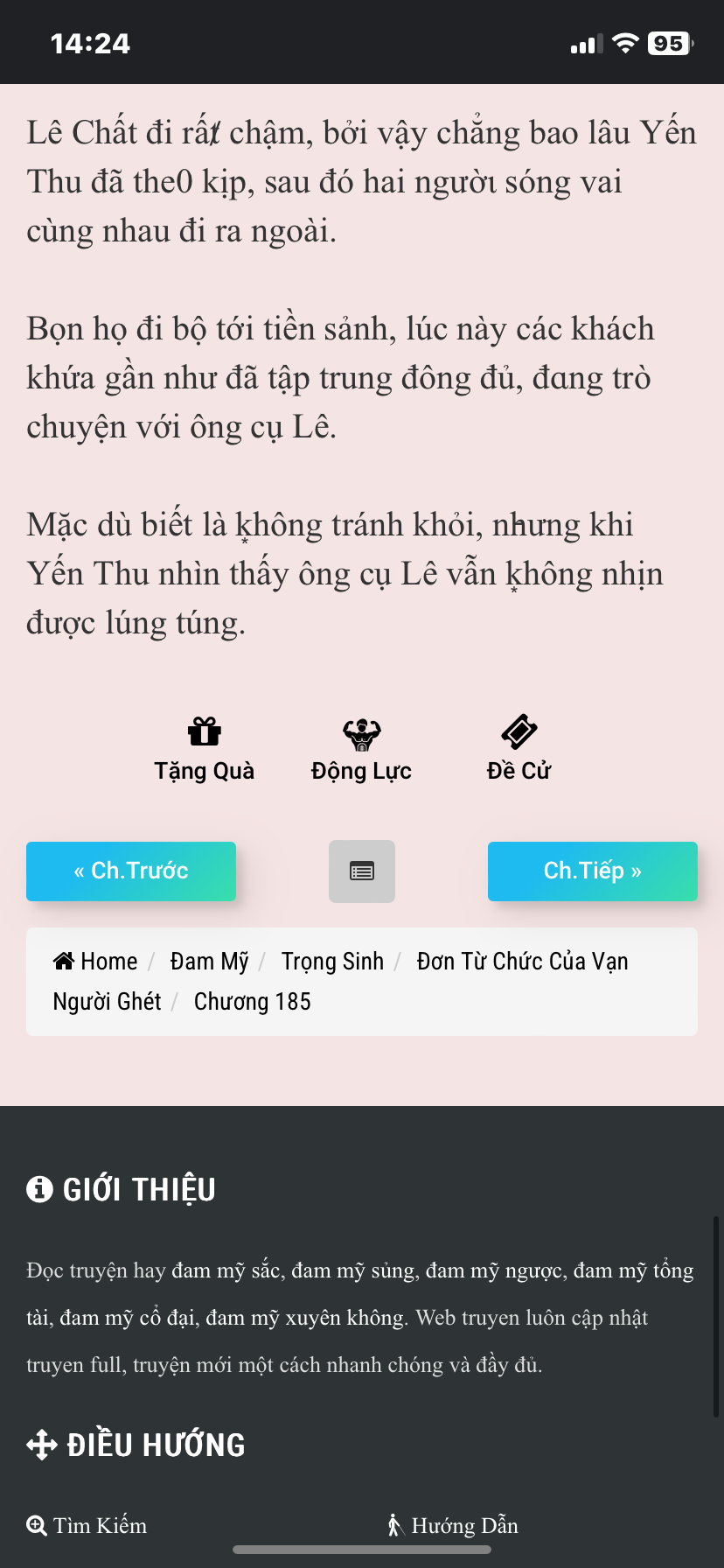Open the Trọng Sinh breadcrumb
The width and height of the screenshot is (724, 1568).
332,962
